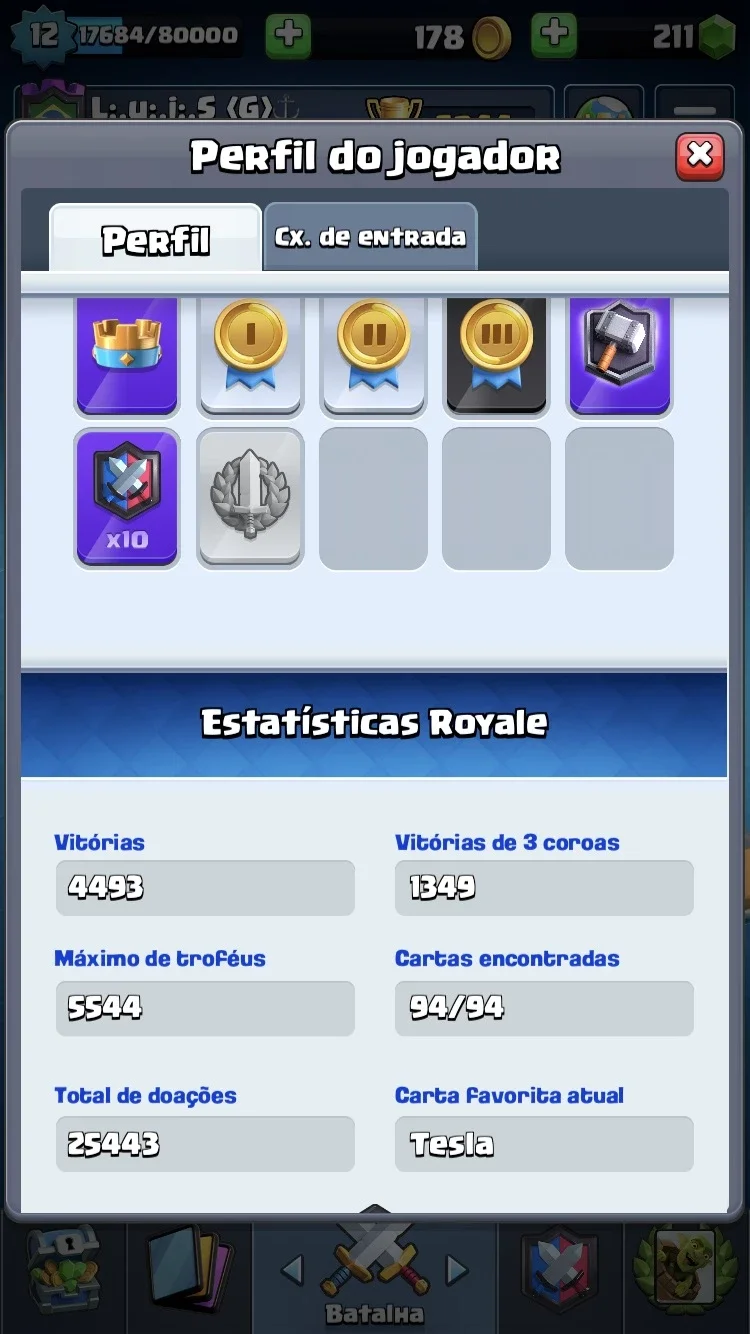Open the gold medal II badge
The width and height of the screenshot is (750, 1334).
373,357
